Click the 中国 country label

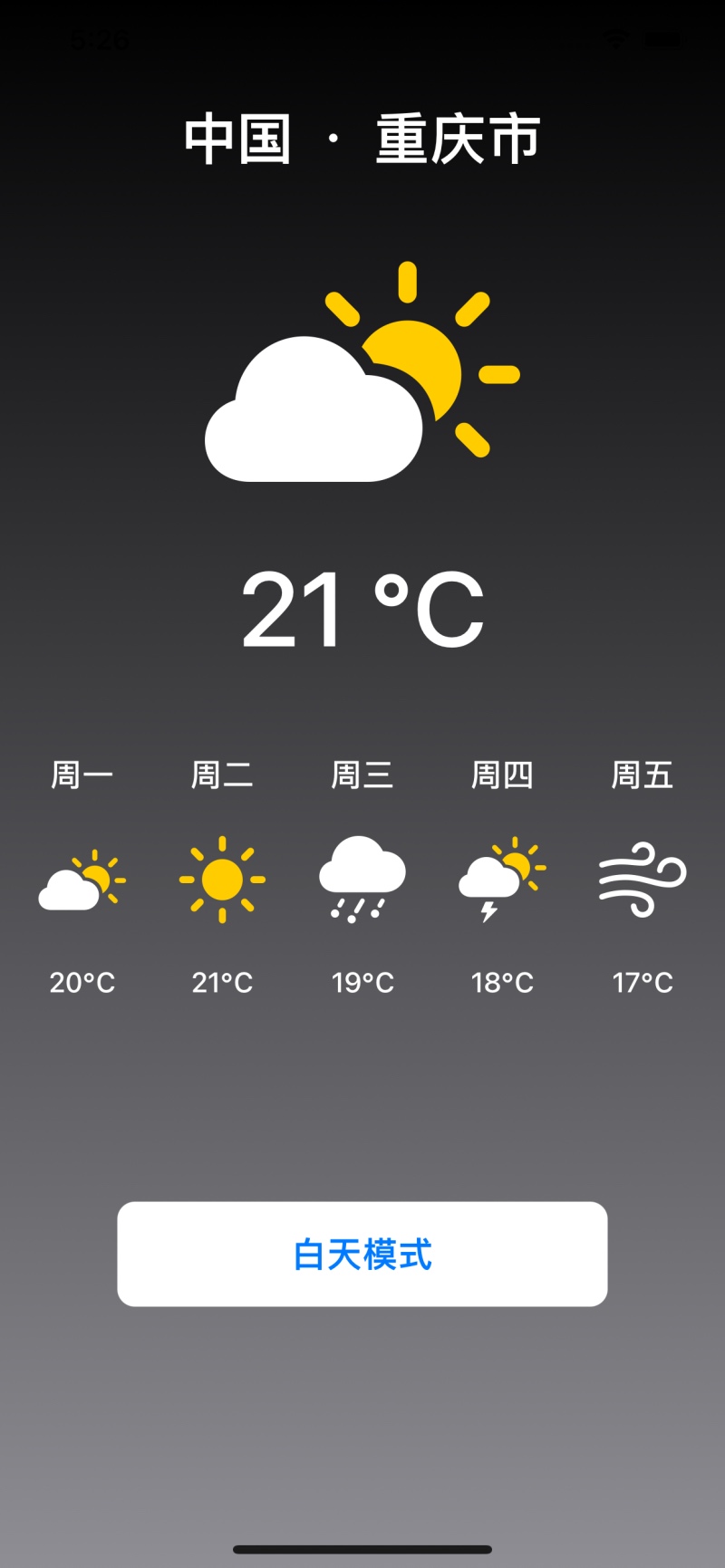pyautogui.click(x=238, y=138)
